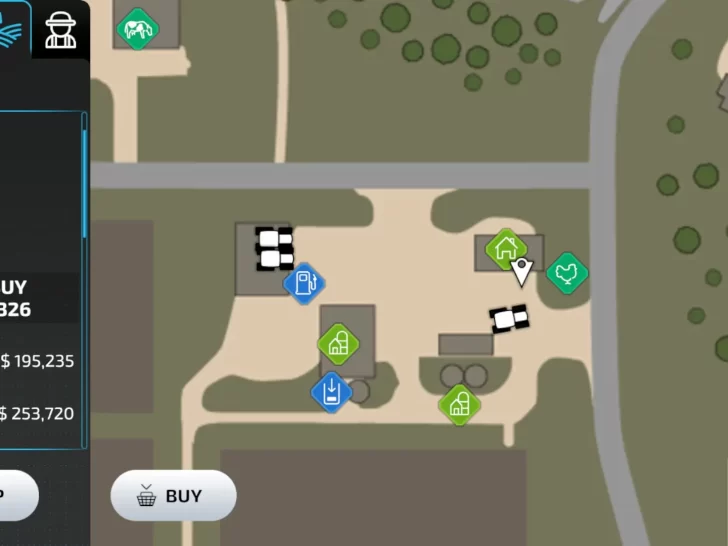
Task: Select the parked tractors beside the fuel station
Action: pyautogui.click(x=273, y=248)
